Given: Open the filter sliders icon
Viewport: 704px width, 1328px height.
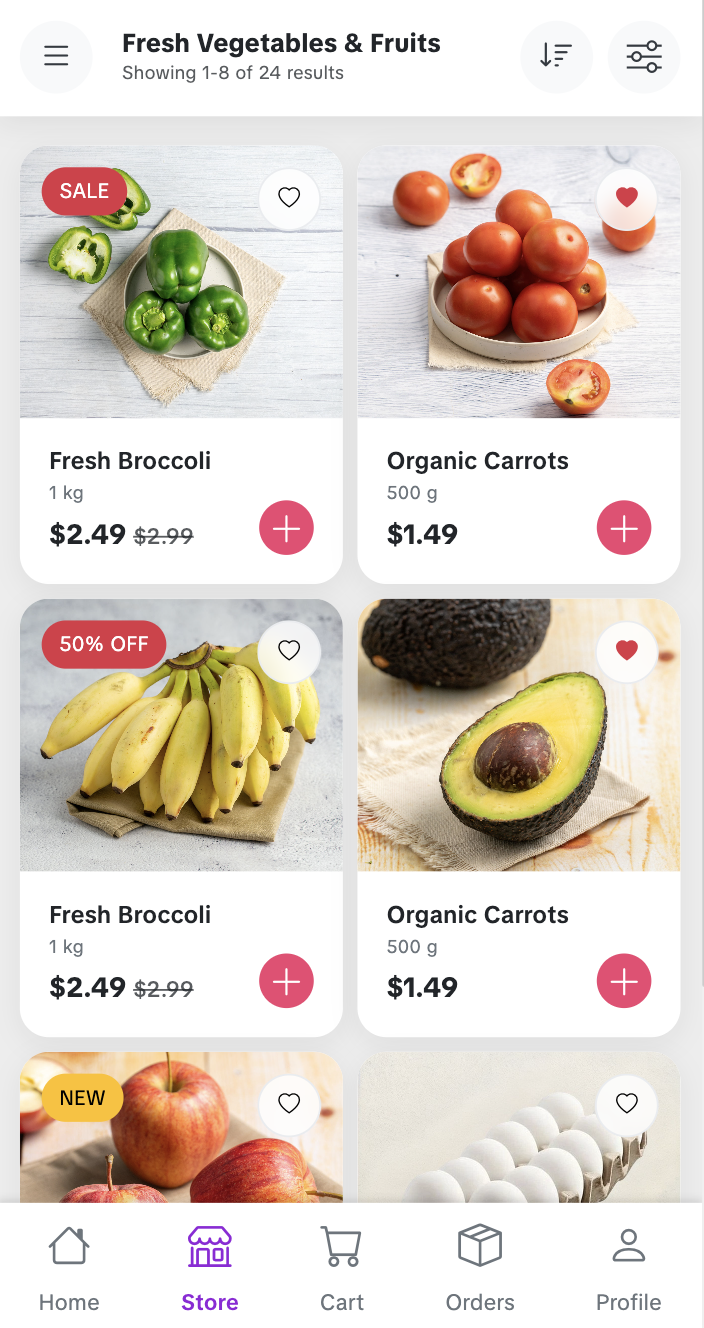Looking at the screenshot, I should click(644, 57).
